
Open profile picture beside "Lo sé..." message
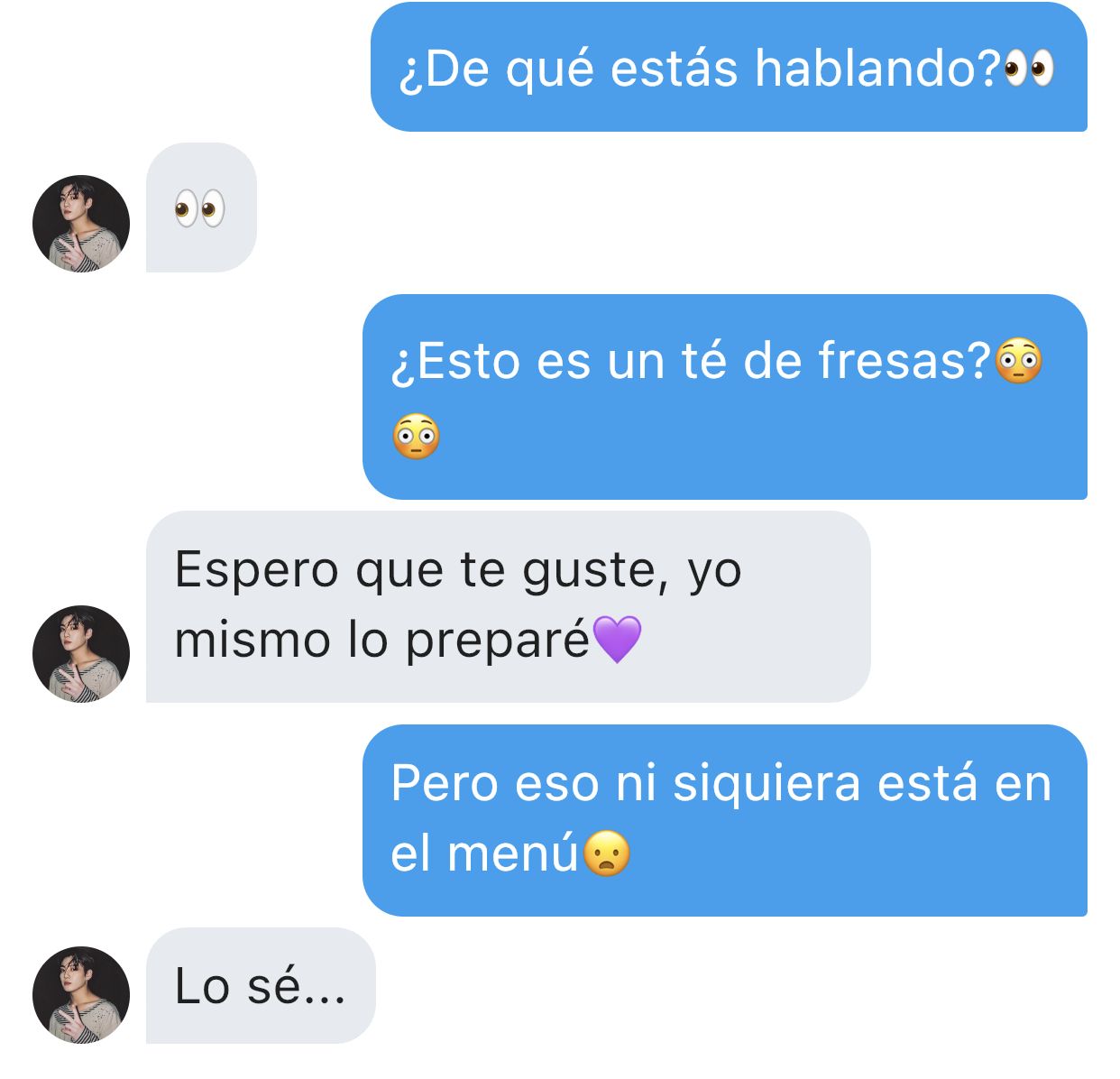coord(81,995)
